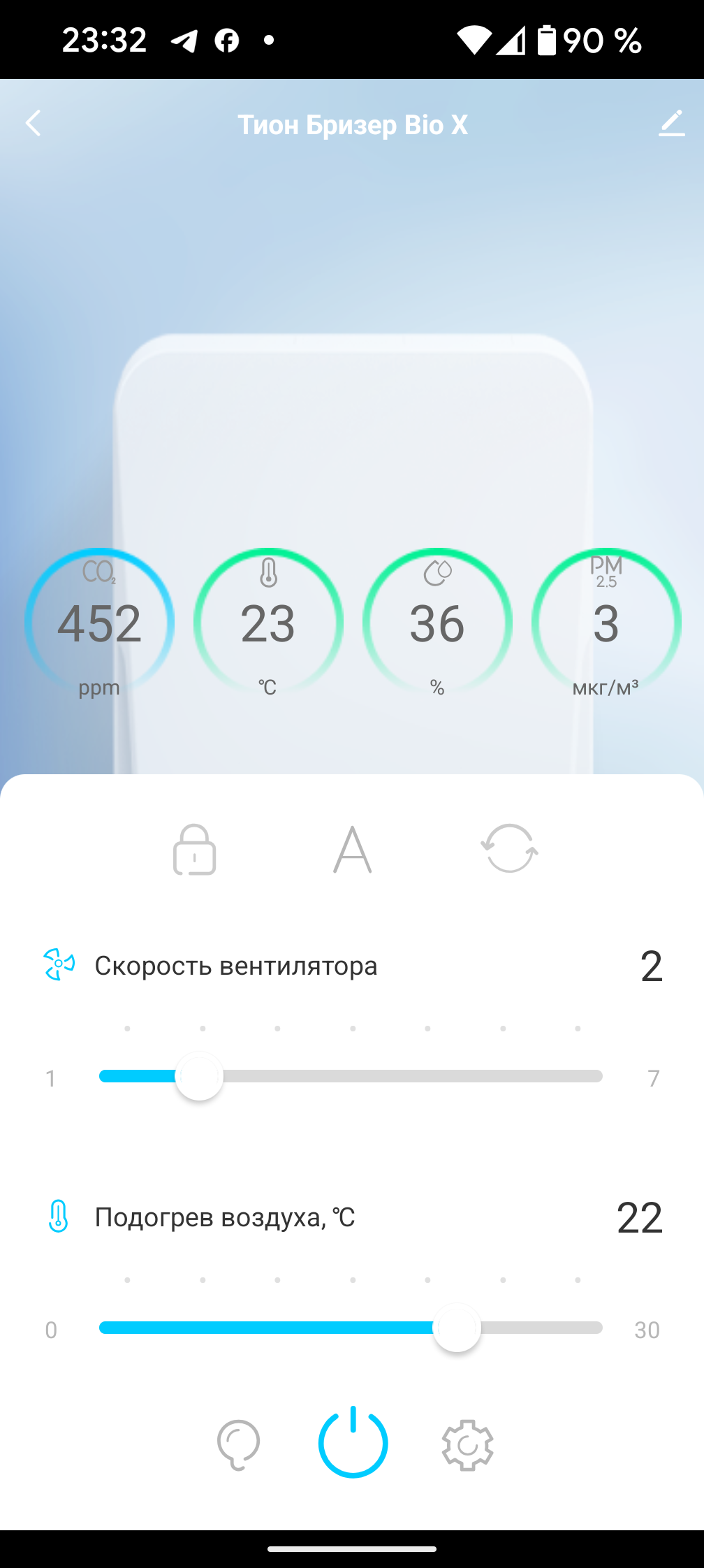Tap the pencil icon to edit device

(x=671, y=124)
